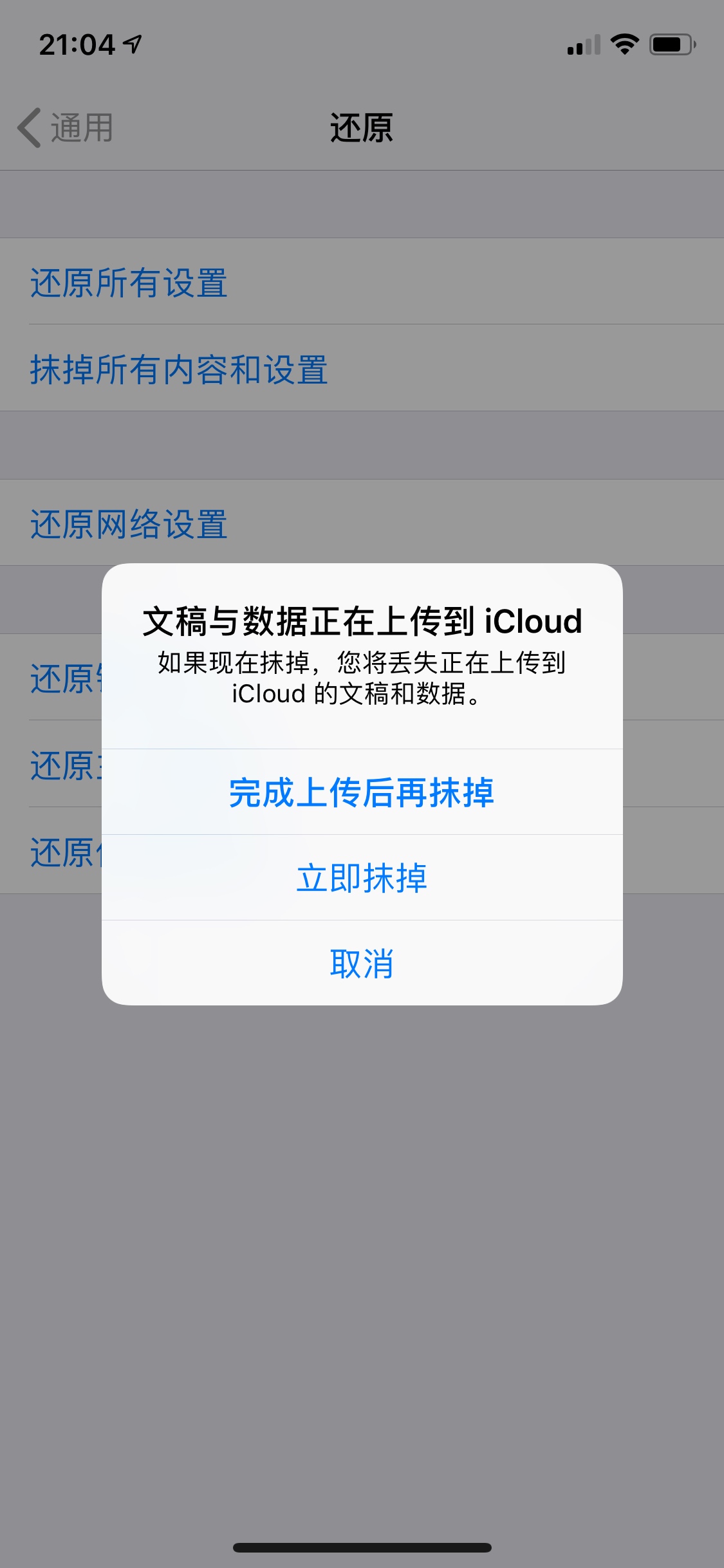The image size is (724, 1568).
Task: Choose 完成上传后再抹掉 in the dialog
Action: (x=362, y=792)
